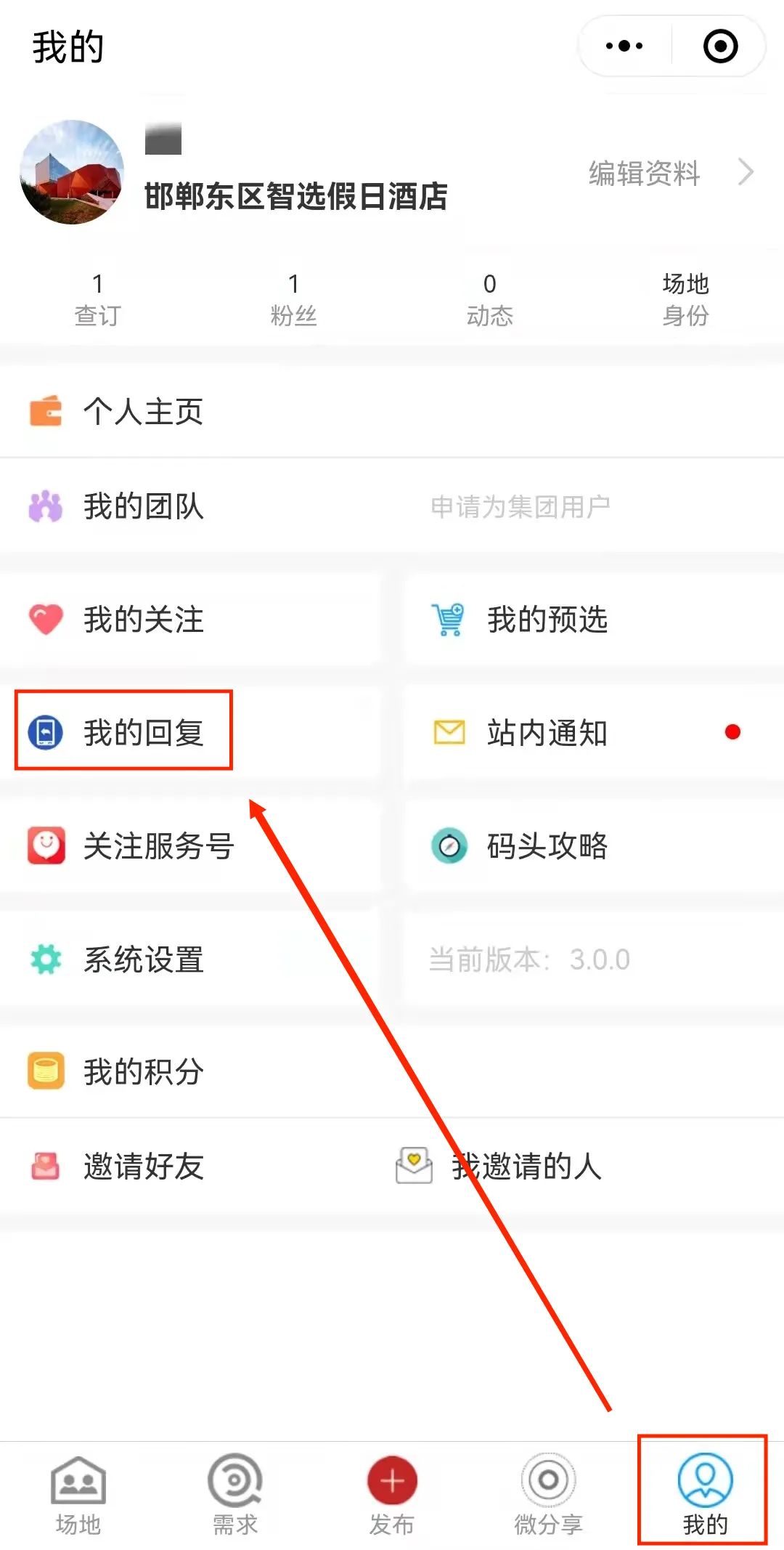Open 我的团队 row

(143, 506)
